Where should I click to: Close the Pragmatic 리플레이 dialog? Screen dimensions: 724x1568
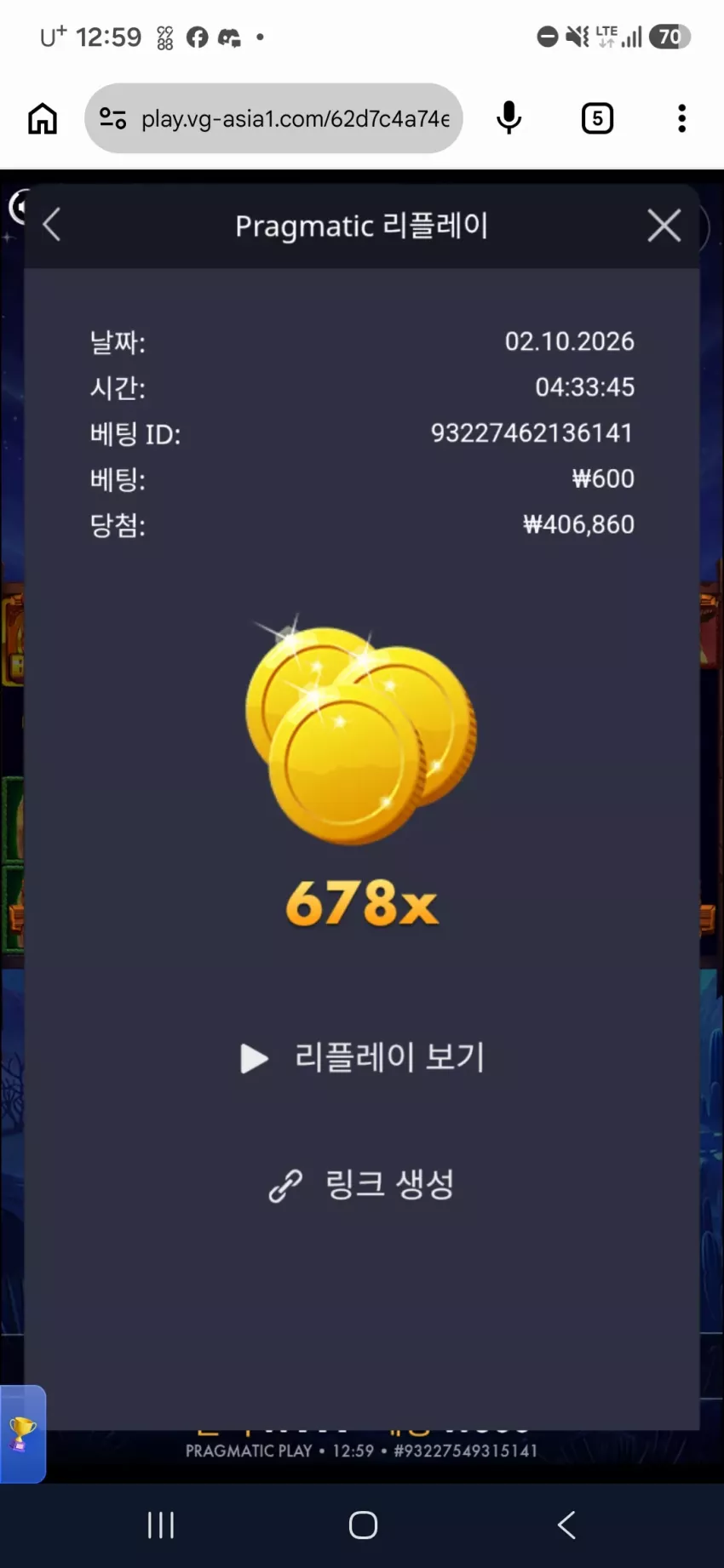(664, 226)
